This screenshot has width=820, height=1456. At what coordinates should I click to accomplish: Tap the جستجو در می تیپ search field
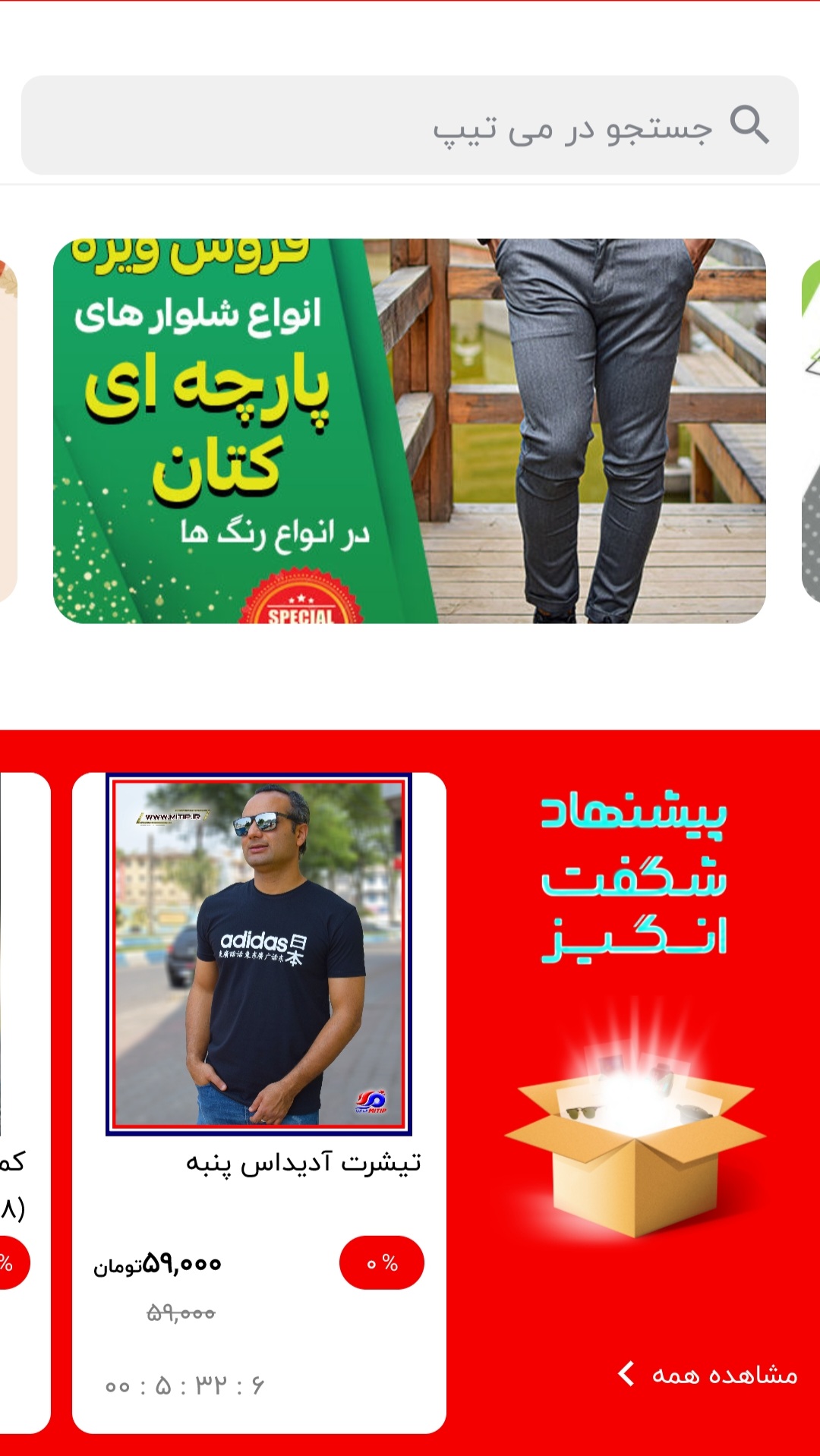coord(410,125)
